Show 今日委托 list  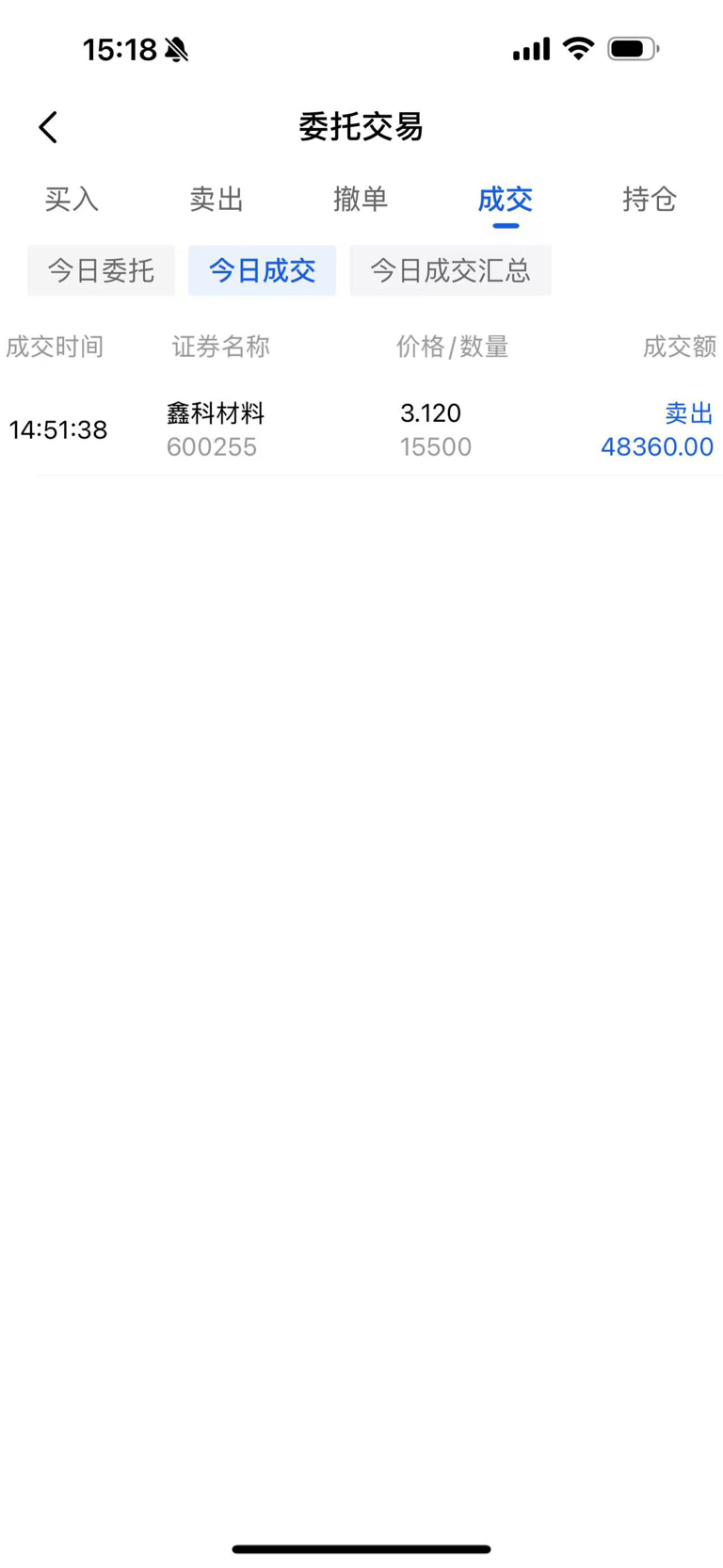[x=101, y=270]
